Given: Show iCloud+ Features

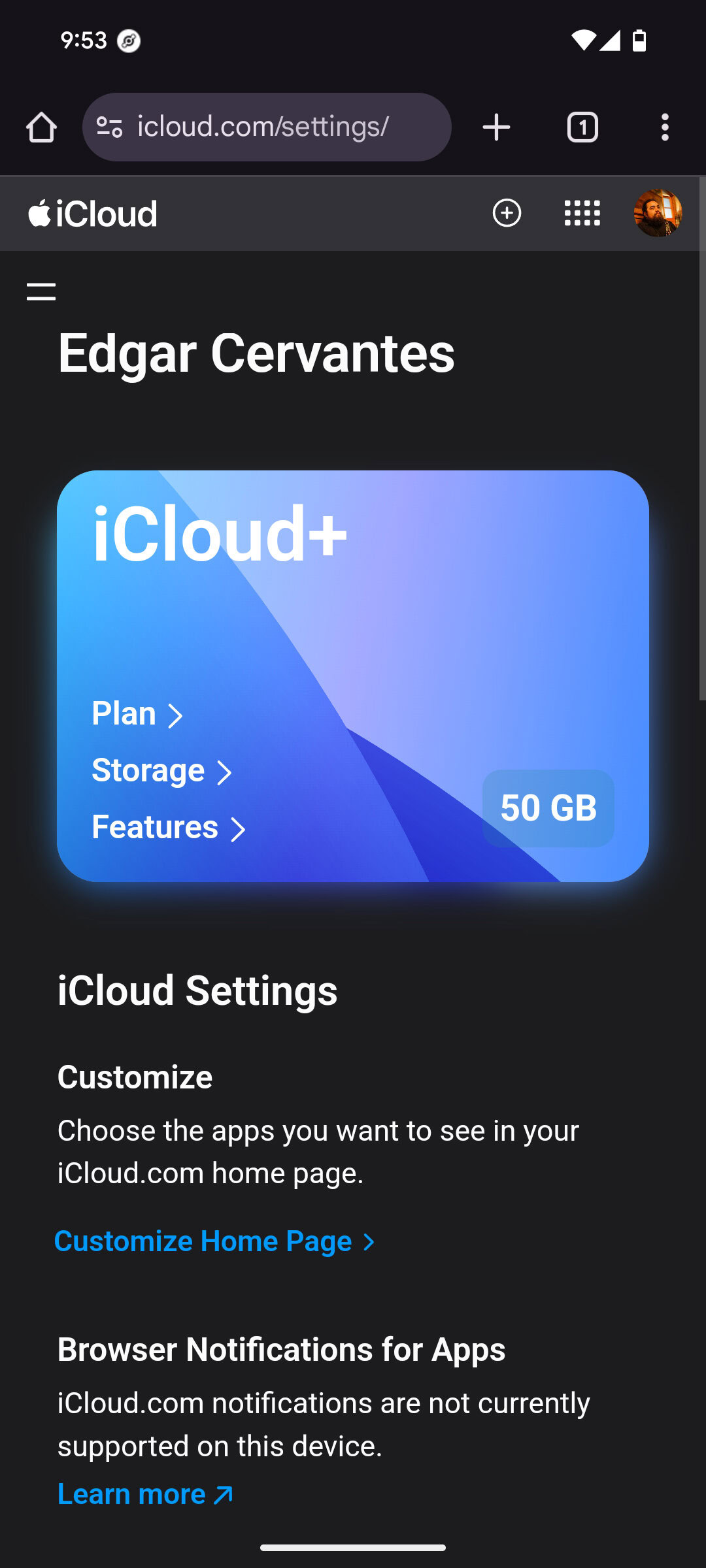Looking at the screenshot, I should [x=168, y=828].
